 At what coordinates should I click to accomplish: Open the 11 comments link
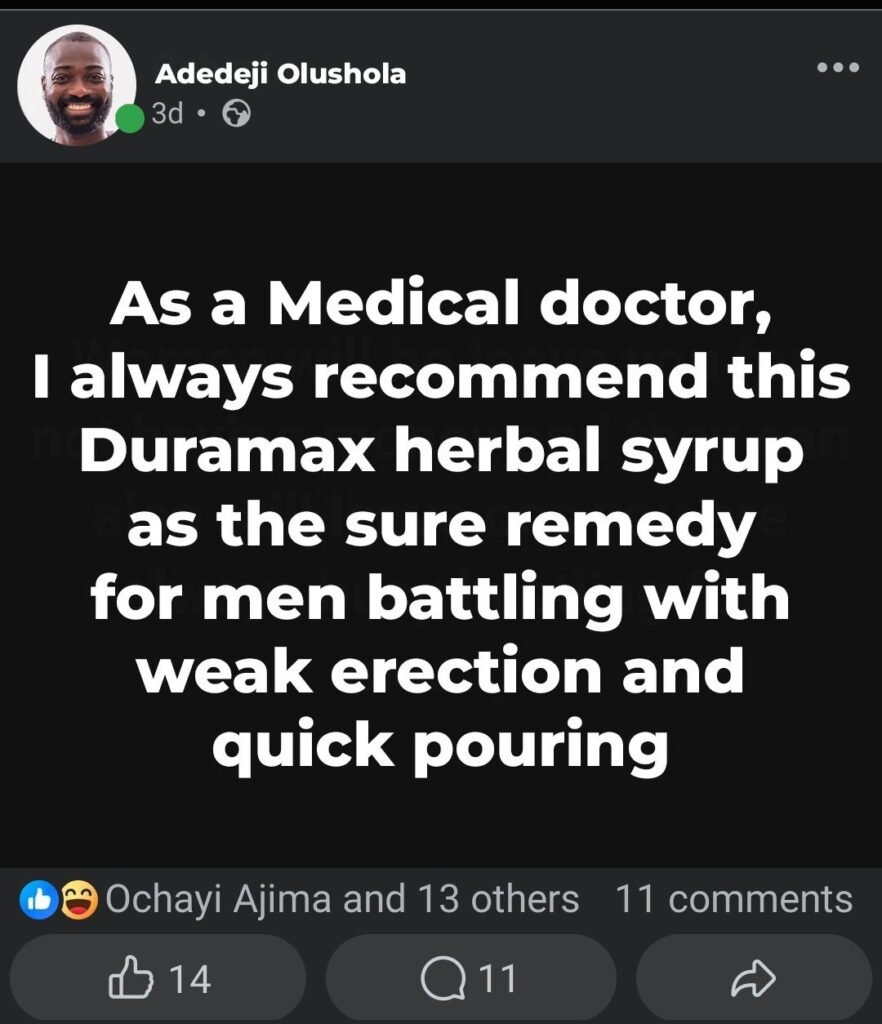coord(734,899)
